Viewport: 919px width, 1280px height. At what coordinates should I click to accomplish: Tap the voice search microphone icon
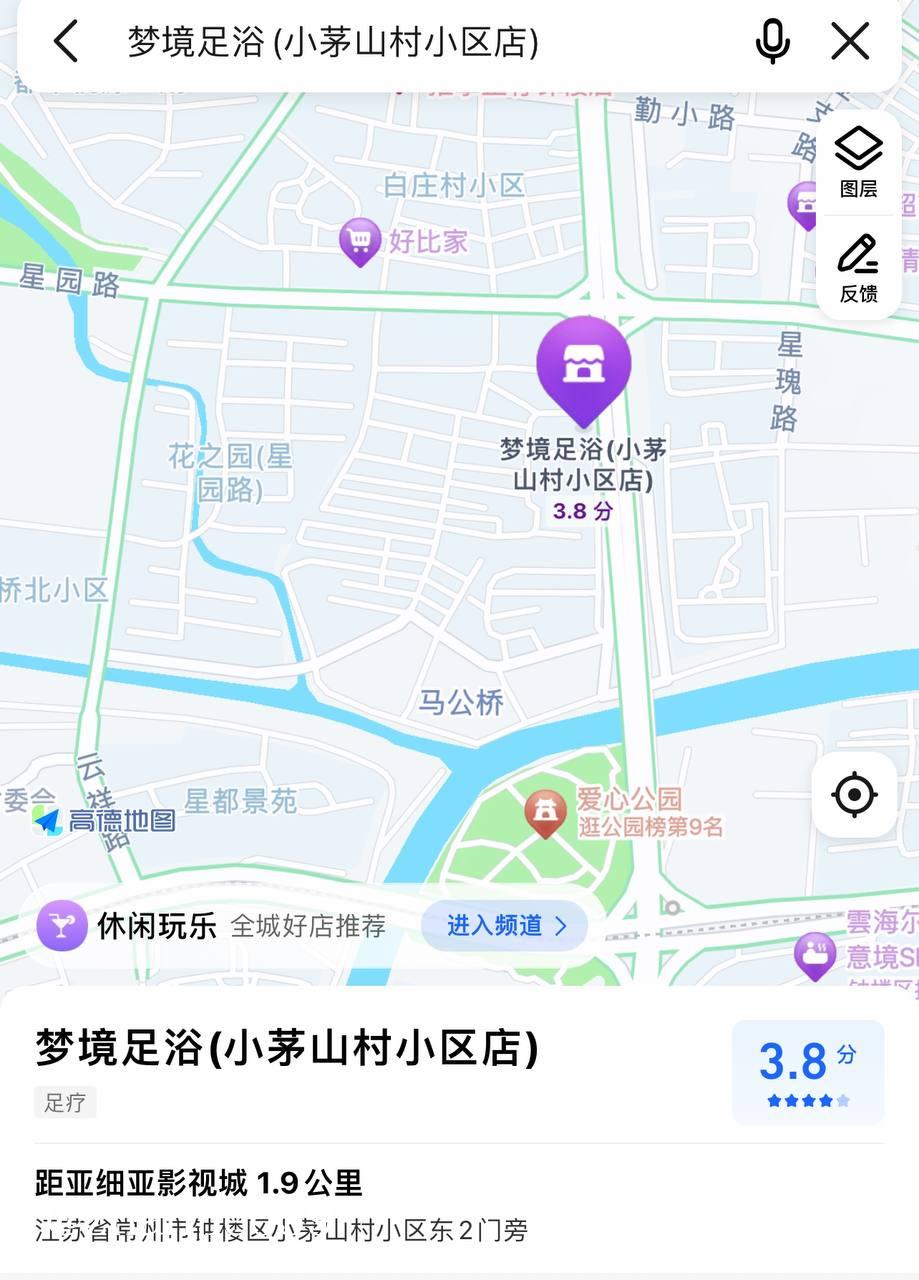[771, 41]
